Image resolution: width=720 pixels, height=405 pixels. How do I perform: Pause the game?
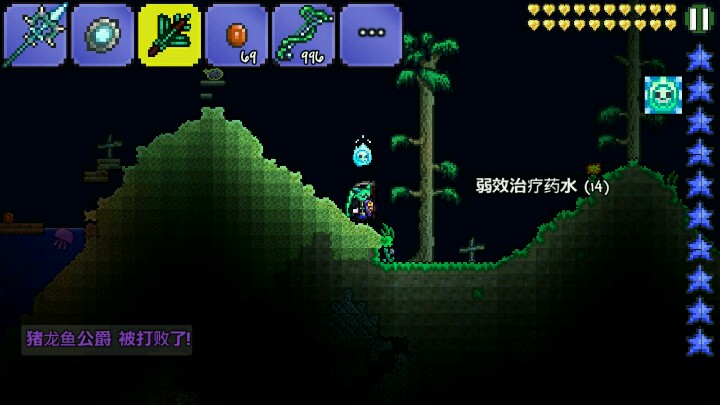pyautogui.click(x=699, y=19)
